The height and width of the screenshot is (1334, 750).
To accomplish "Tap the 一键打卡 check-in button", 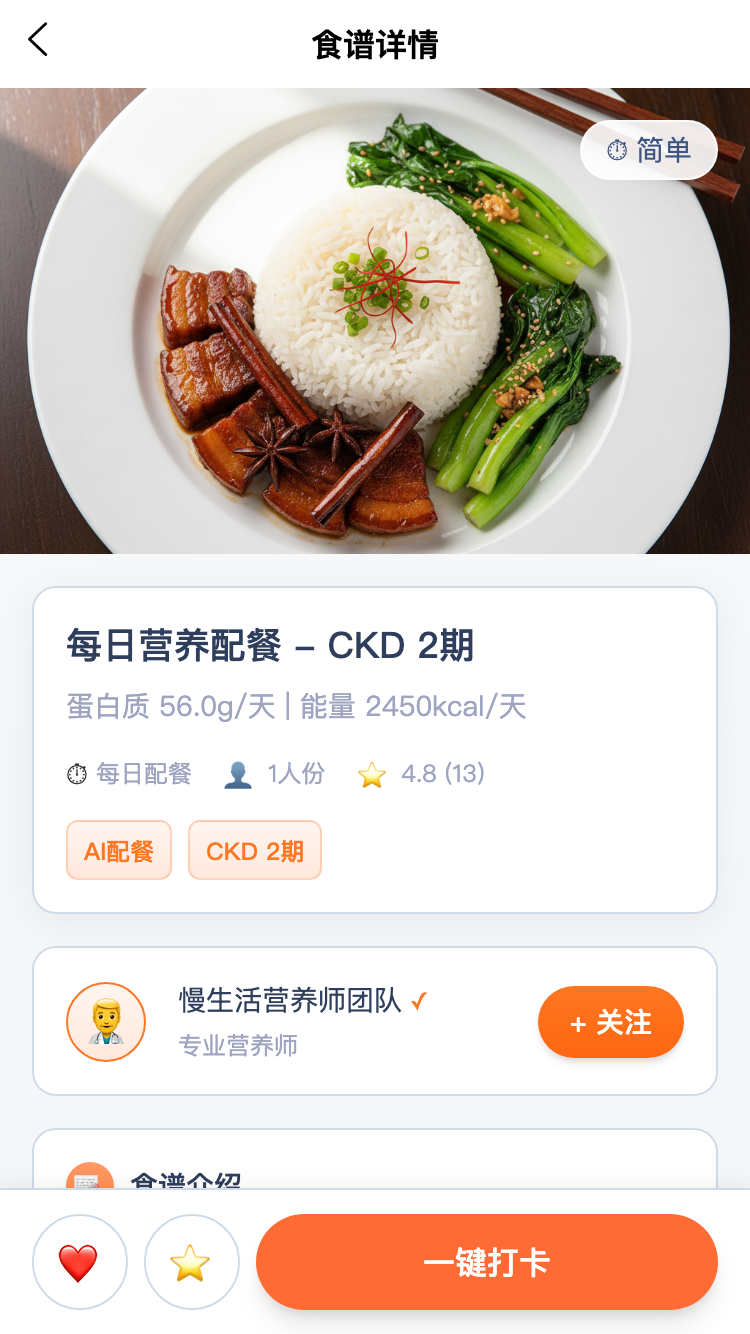I will (x=486, y=1262).
